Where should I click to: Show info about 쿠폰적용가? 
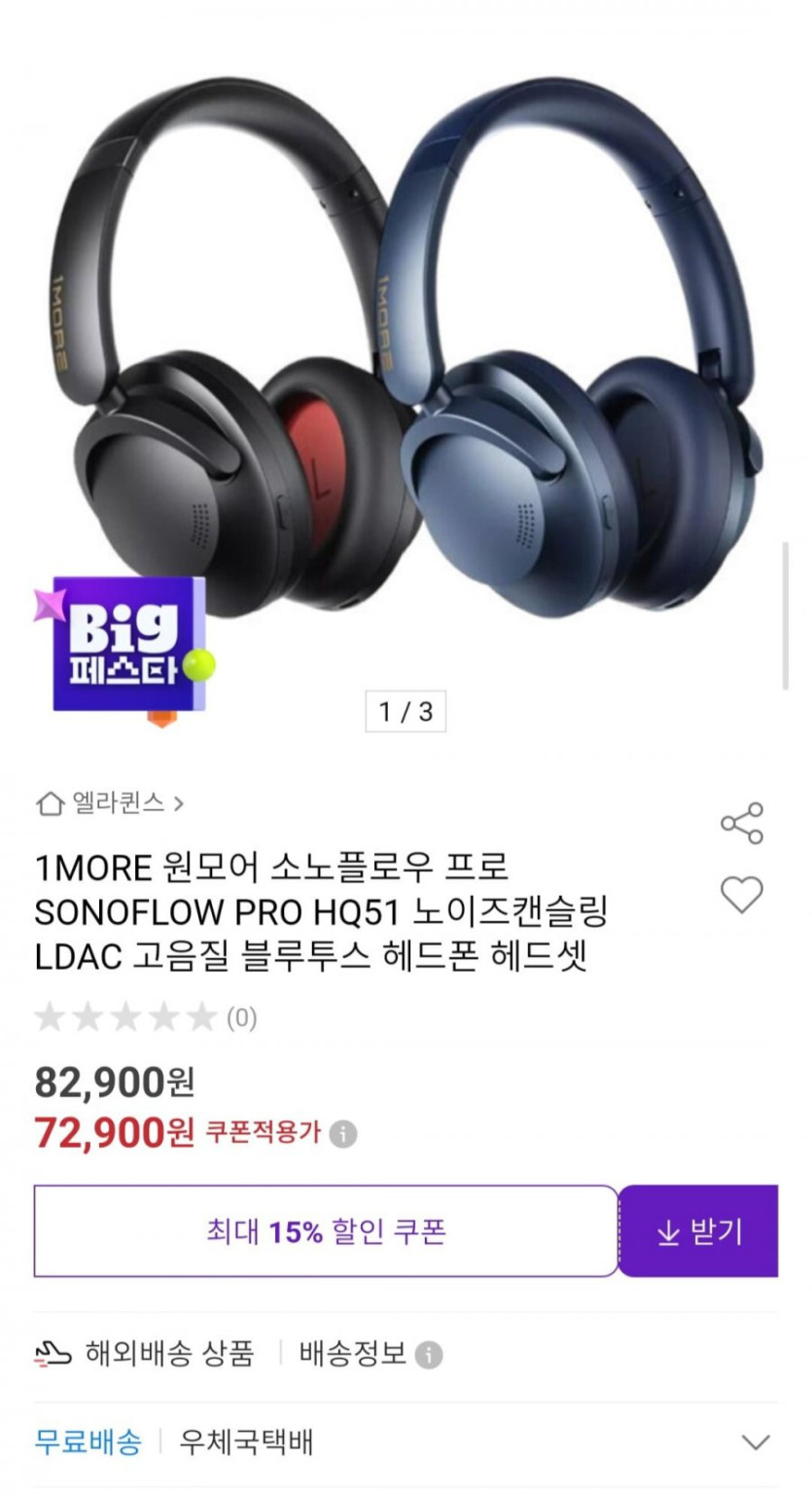342,1134
